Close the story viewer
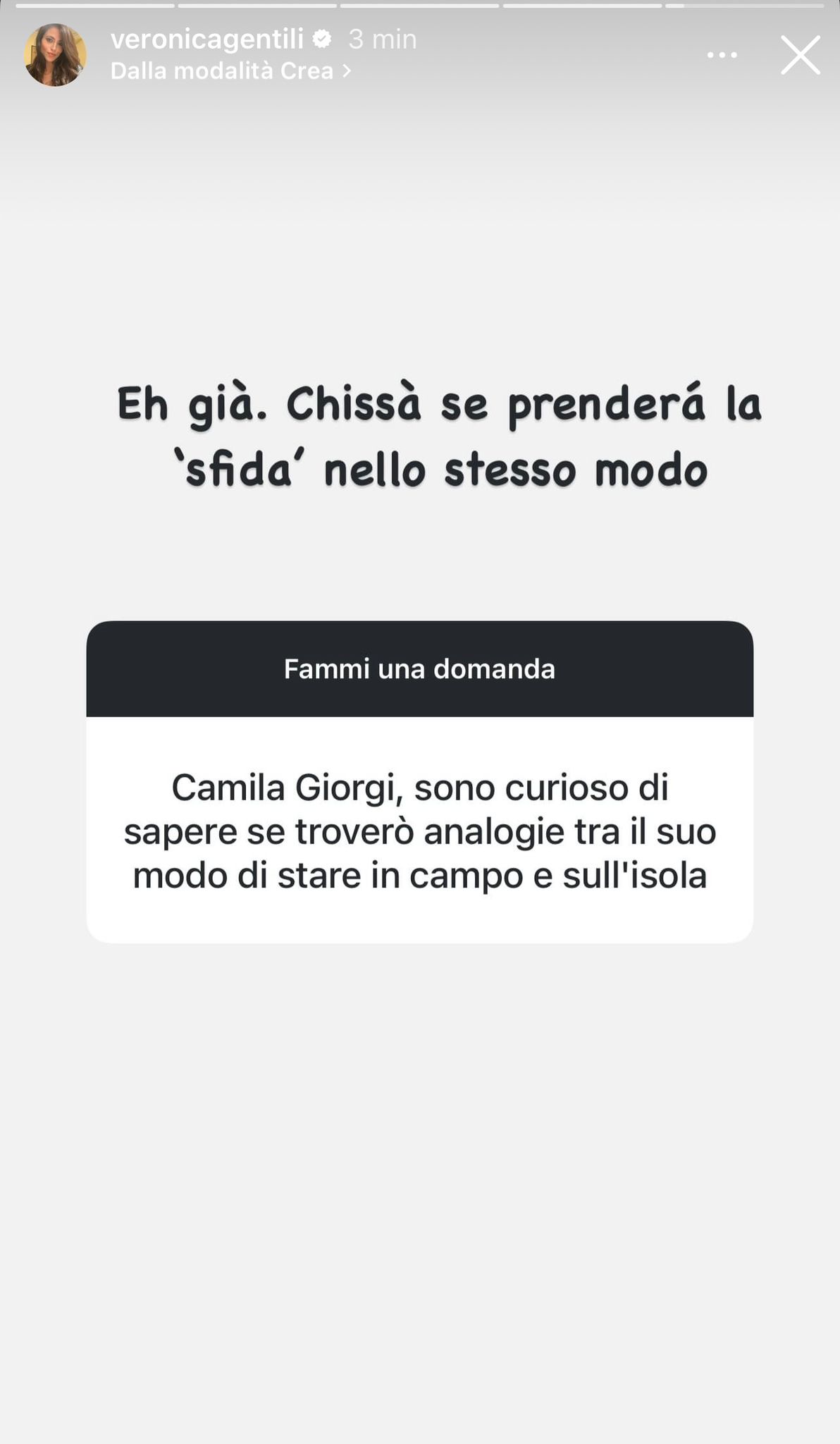This screenshot has height=1444, width=840. pyautogui.click(x=801, y=55)
